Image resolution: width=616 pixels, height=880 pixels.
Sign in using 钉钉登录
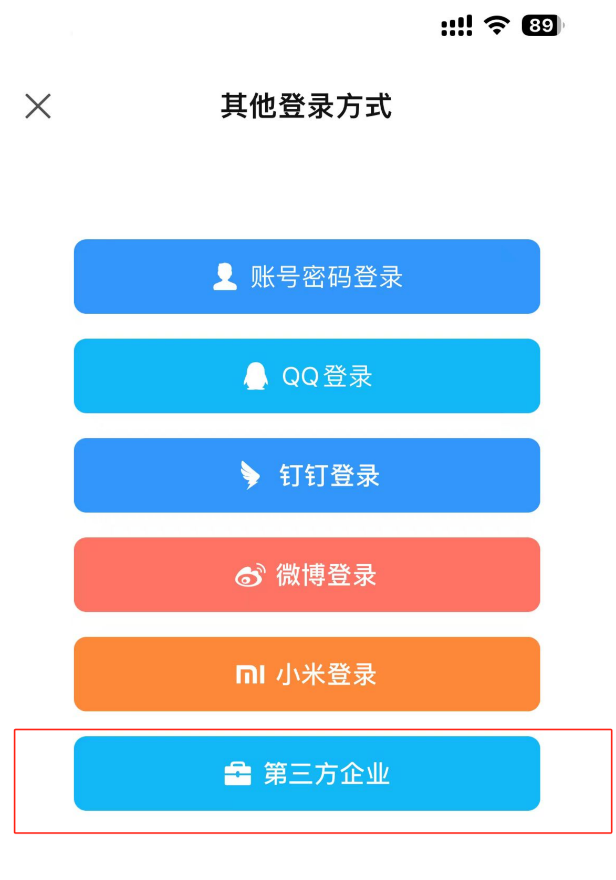point(307,475)
